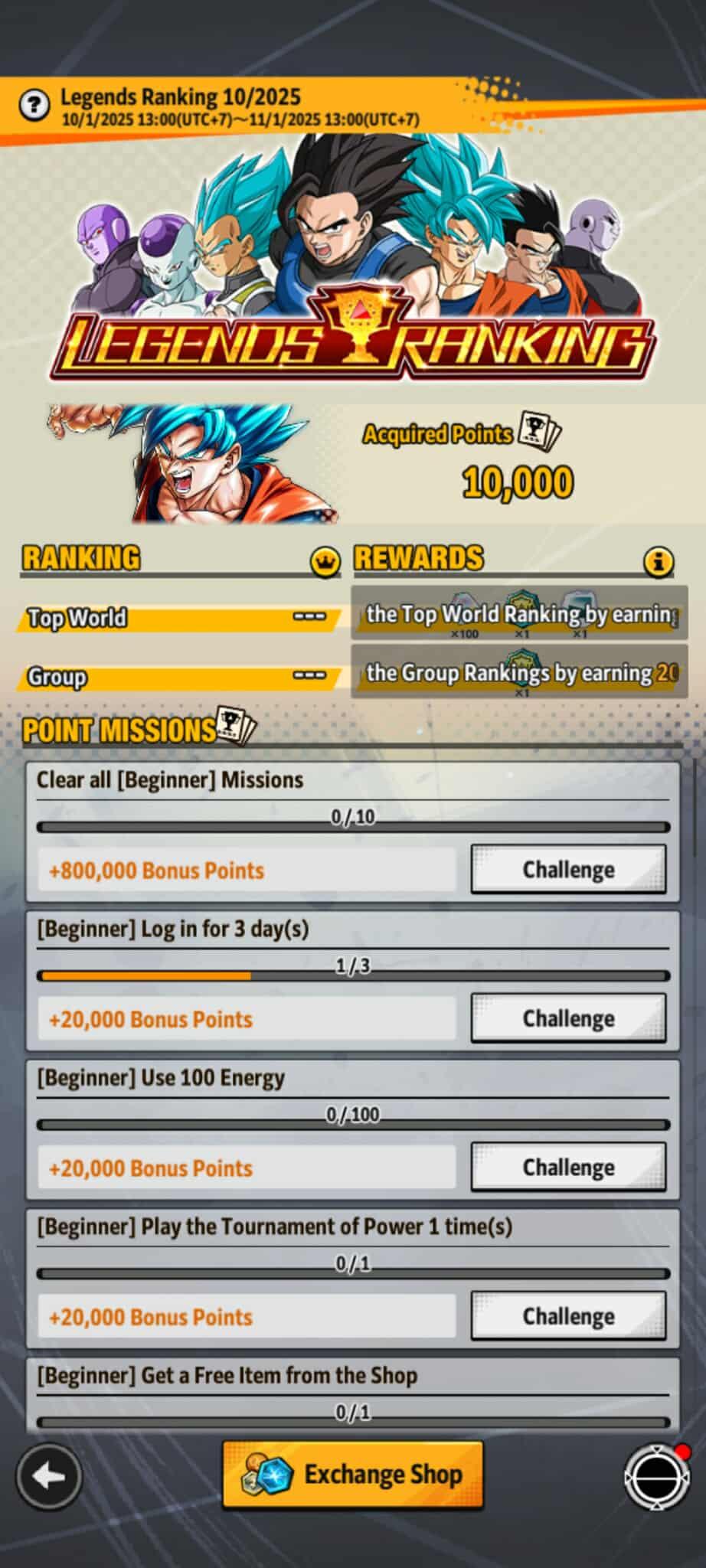View rewards info icon
The image size is (706, 1568).
(x=659, y=563)
